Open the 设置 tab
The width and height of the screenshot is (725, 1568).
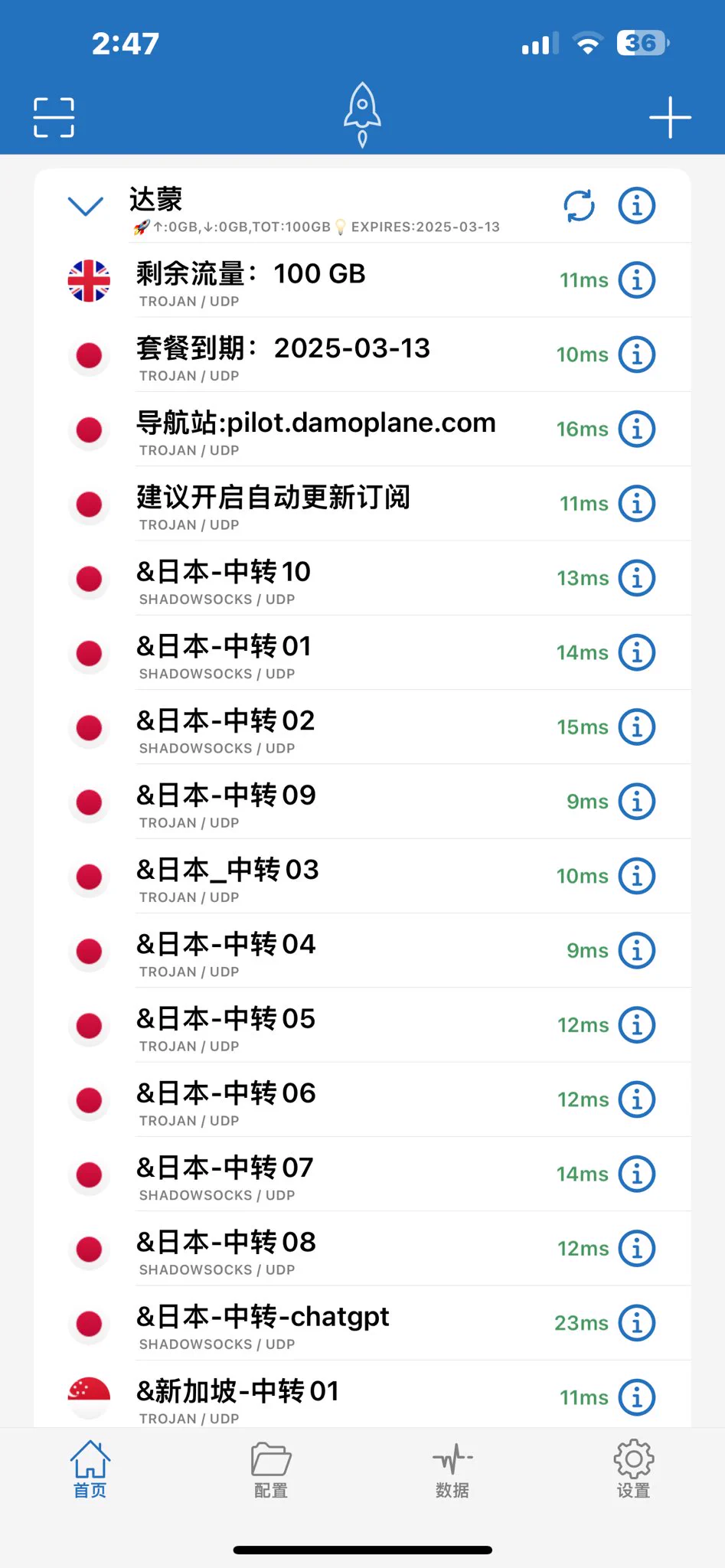(x=634, y=1469)
